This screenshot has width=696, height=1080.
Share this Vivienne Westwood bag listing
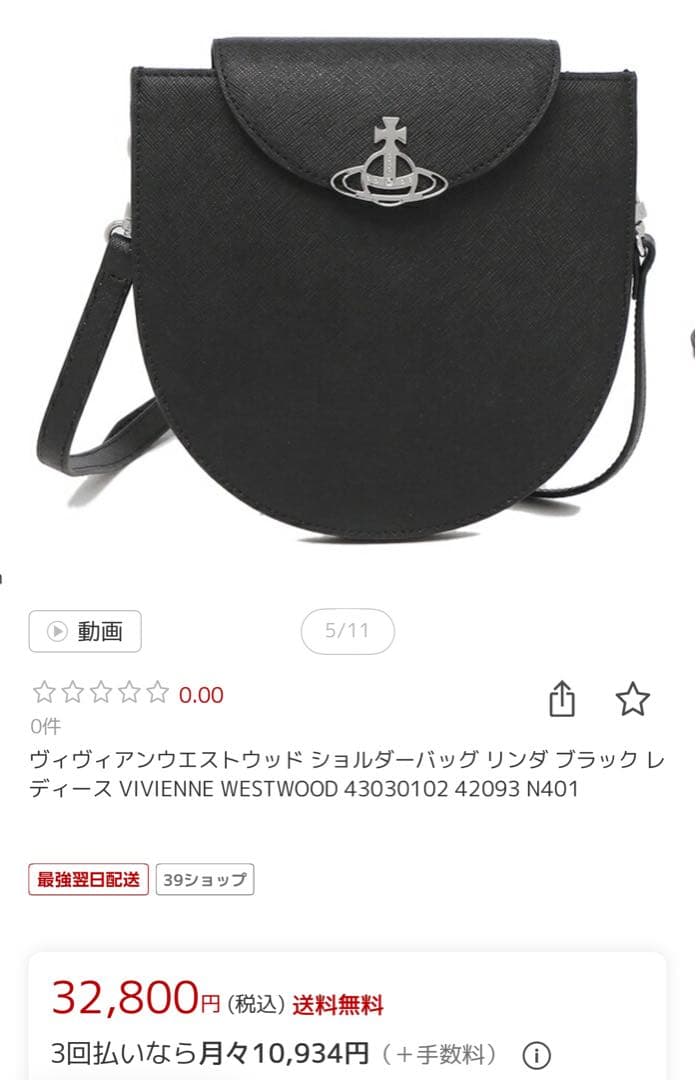pos(563,699)
